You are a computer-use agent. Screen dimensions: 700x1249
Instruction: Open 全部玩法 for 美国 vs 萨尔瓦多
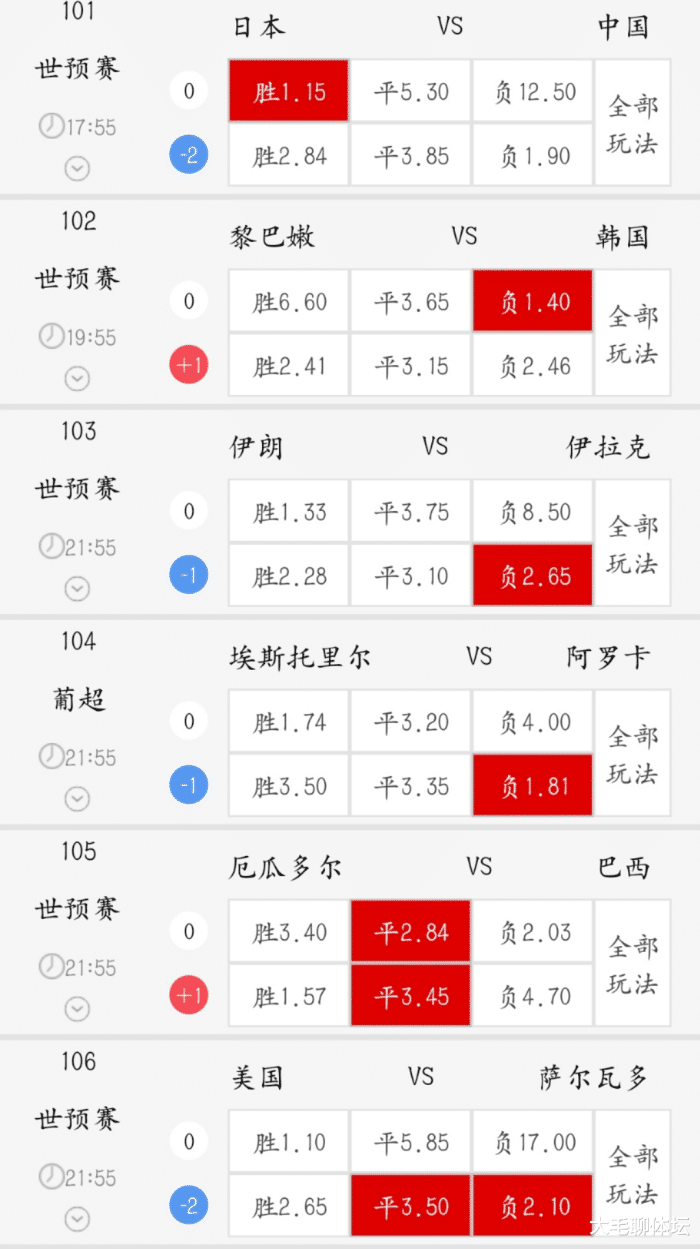[632, 1173]
